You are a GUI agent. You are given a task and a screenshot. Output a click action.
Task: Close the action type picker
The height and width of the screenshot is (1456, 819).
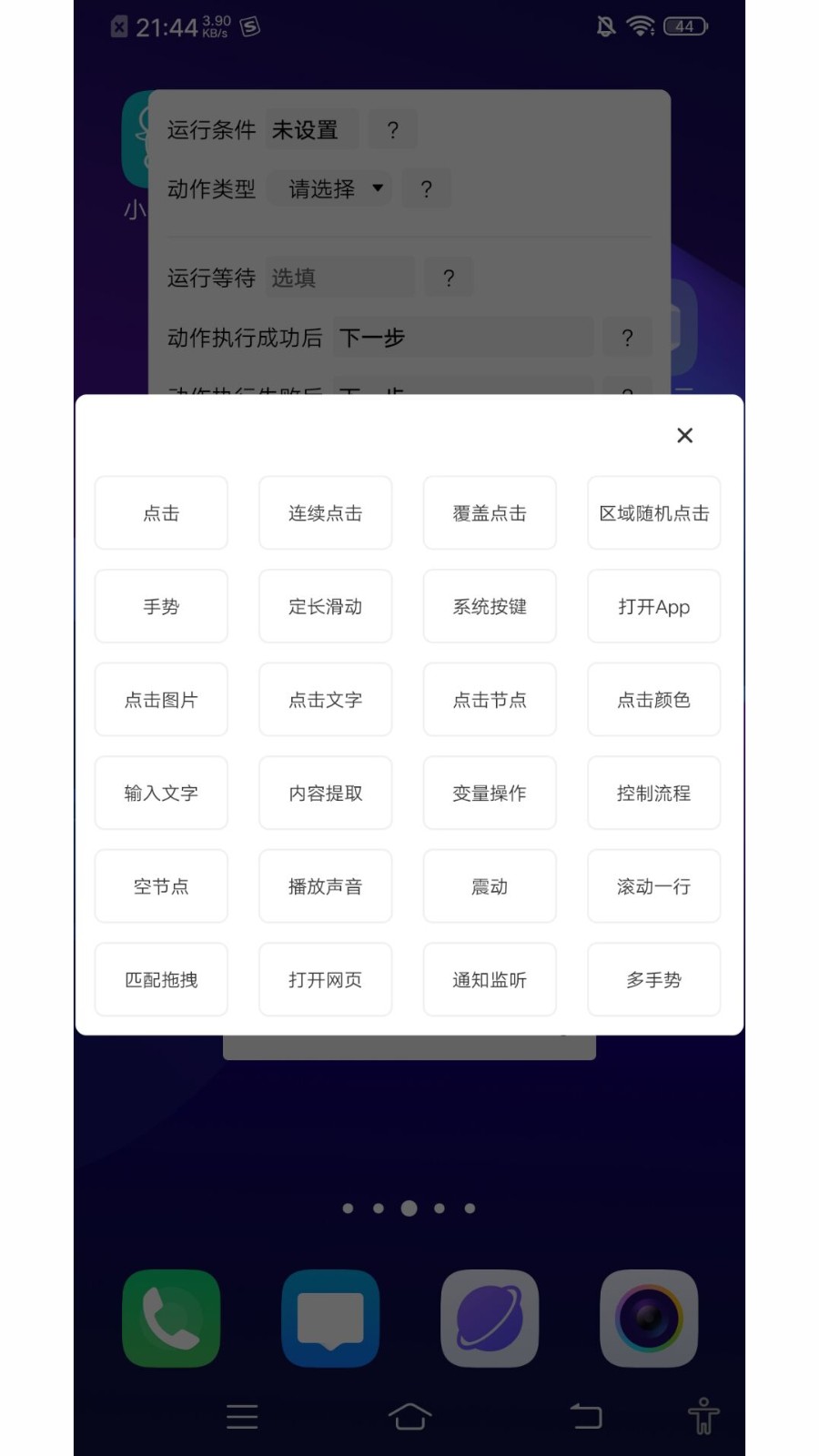click(x=684, y=436)
